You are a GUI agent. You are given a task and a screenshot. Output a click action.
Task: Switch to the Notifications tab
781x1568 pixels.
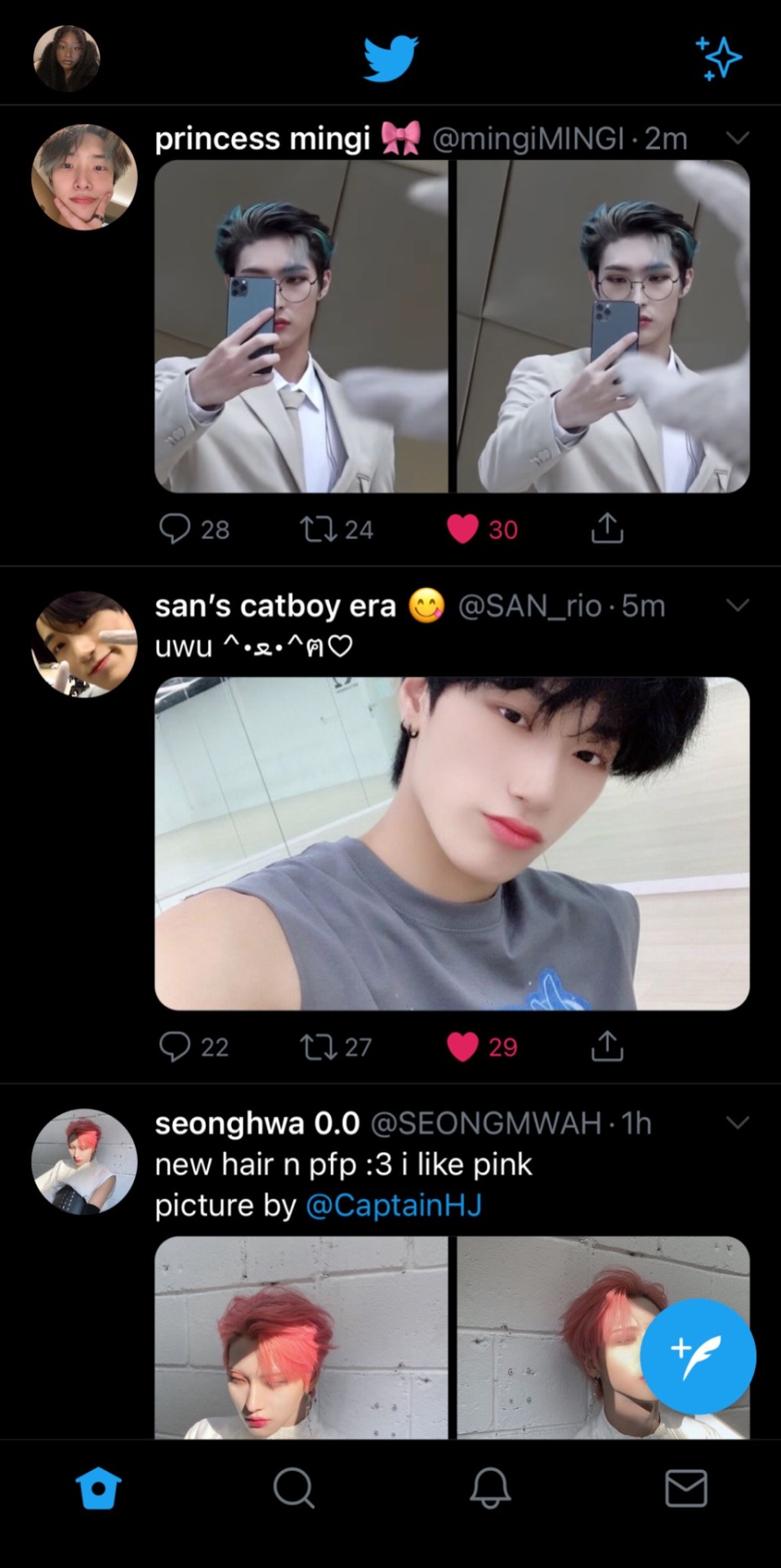pyautogui.click(x=490, y=1488)
